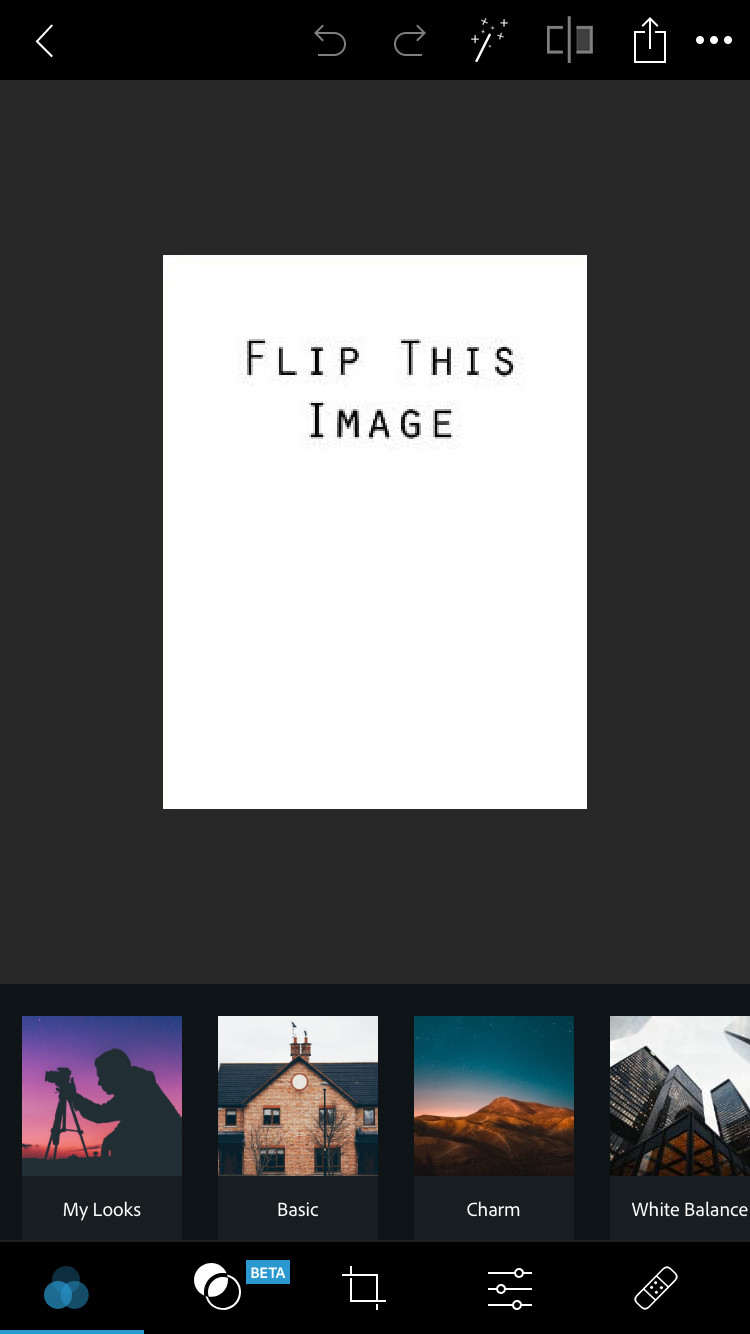Screen dimensions: 750x1334
Task: Apply auto-enhance magic wand
Action: 489,41
